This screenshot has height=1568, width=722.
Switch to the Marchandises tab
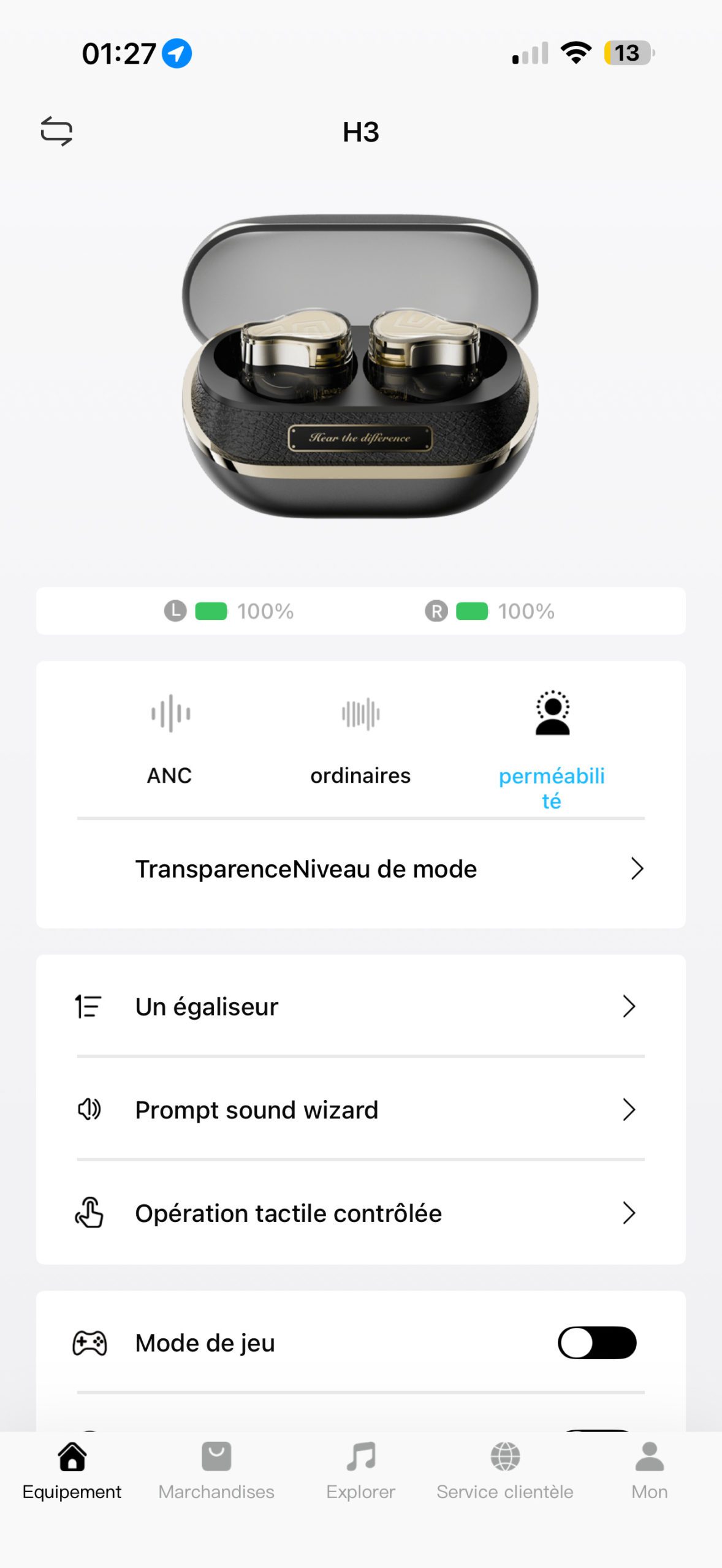(x=216, y=1471)
